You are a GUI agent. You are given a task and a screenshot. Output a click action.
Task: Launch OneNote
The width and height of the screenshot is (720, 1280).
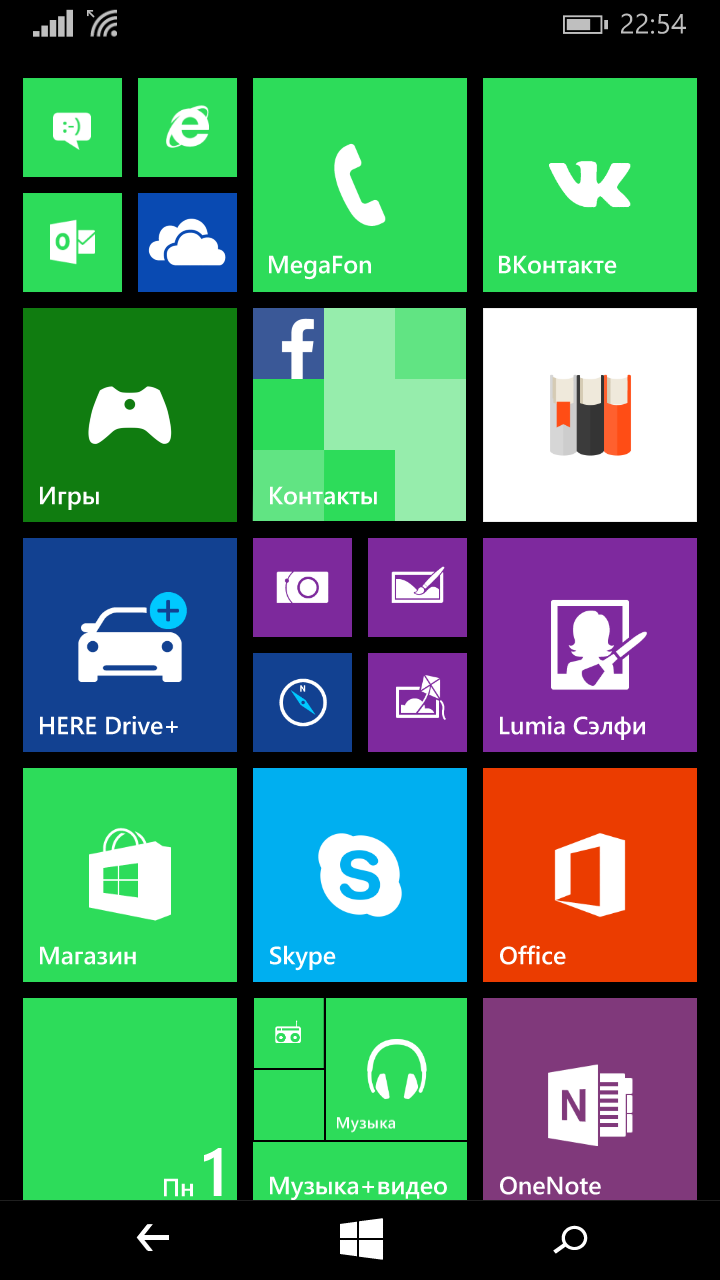(590, 1100)
